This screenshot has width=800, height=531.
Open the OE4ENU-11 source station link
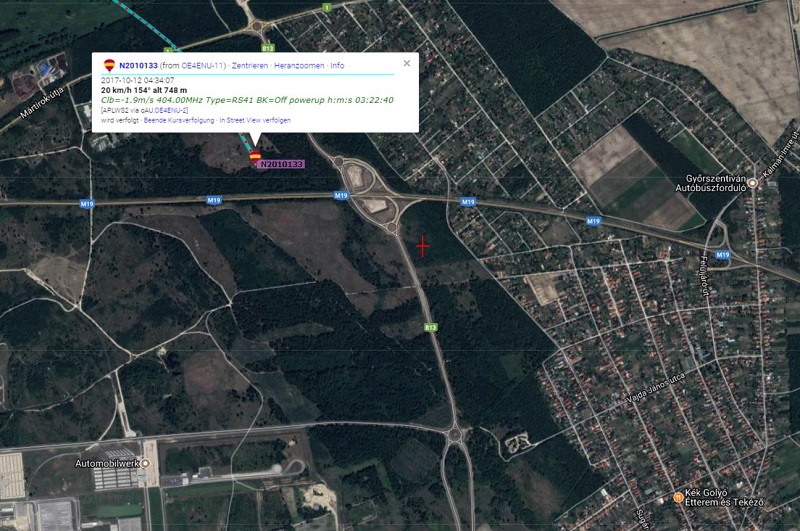pos(203,65)
